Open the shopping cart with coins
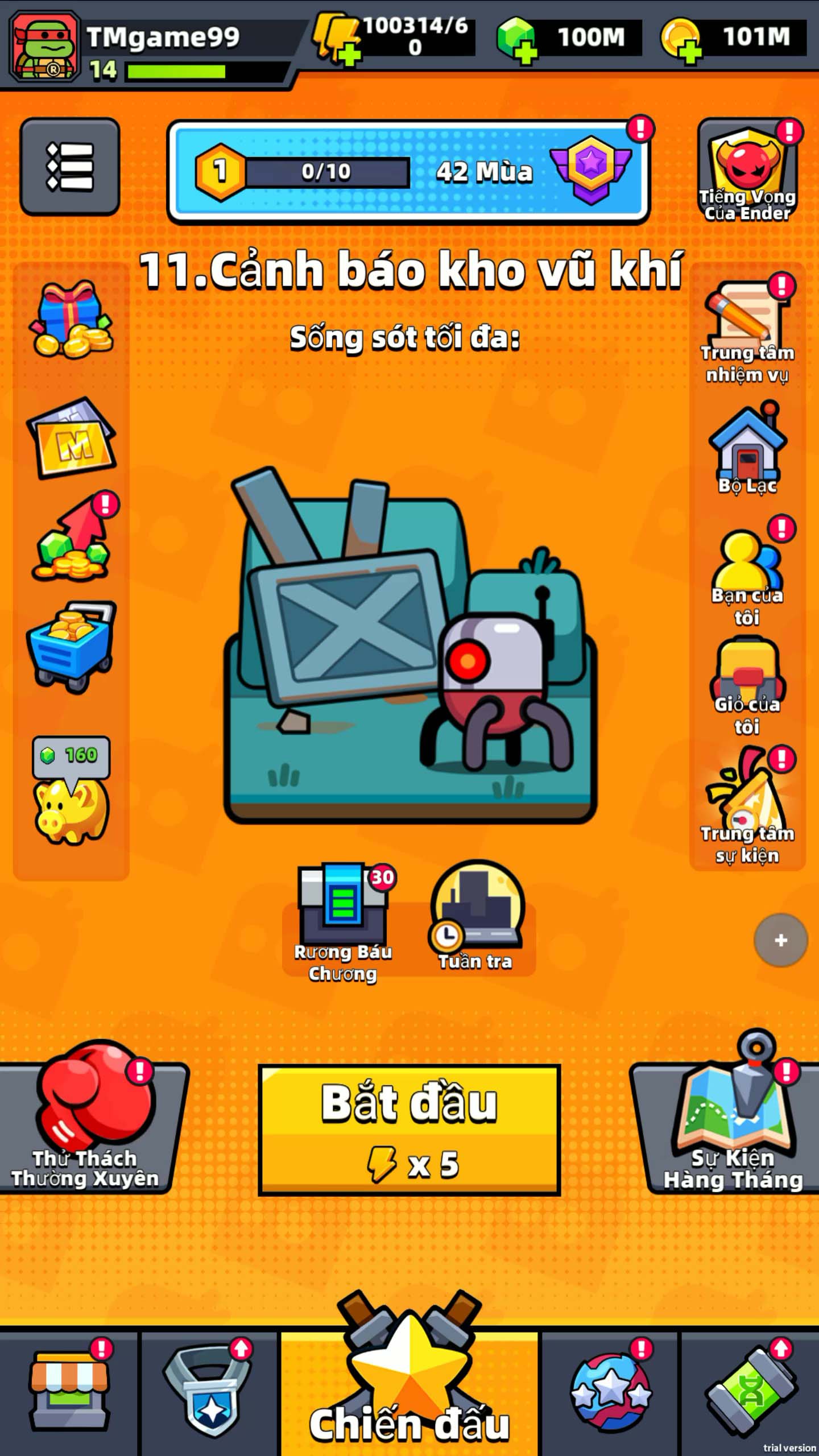 click(71, 646)
